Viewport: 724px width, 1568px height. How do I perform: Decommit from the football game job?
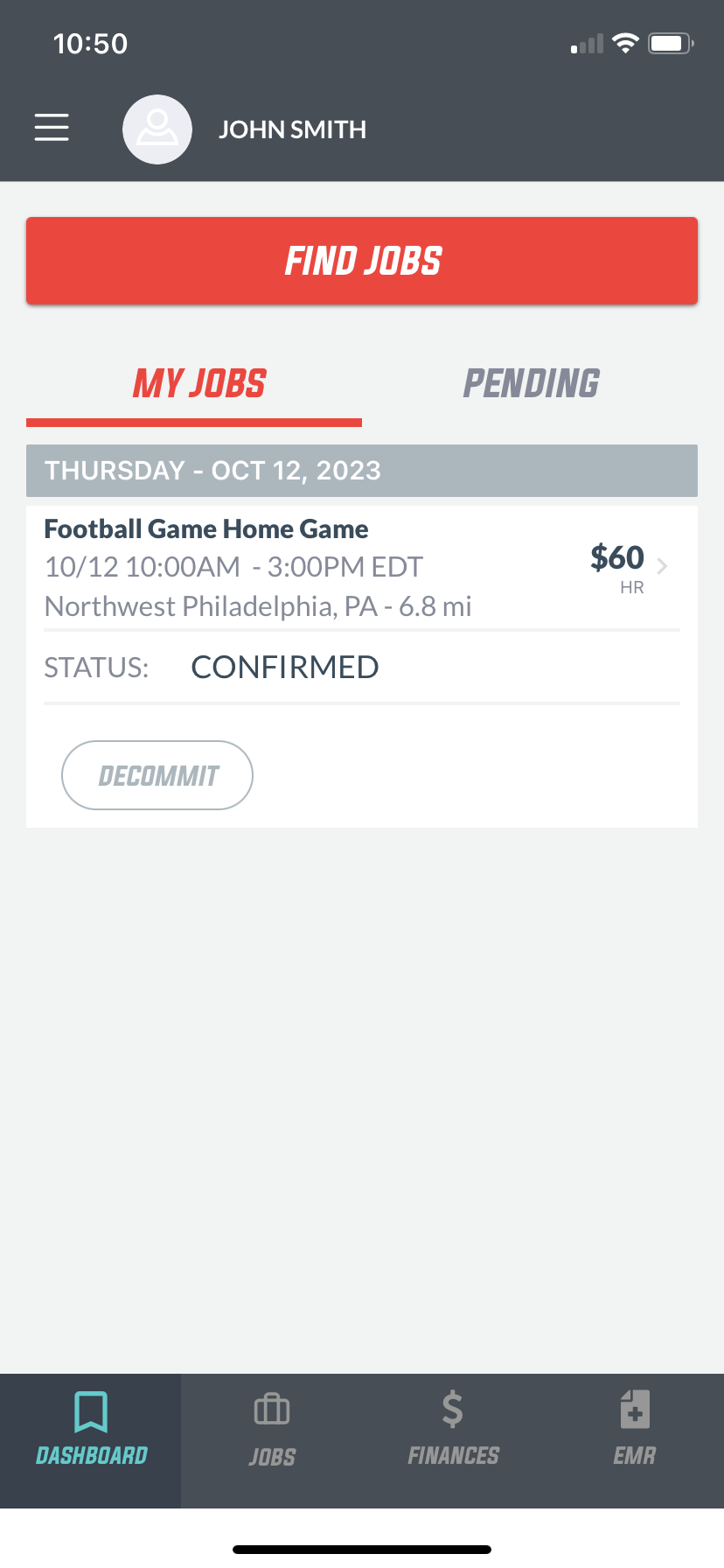coord(157,775)
